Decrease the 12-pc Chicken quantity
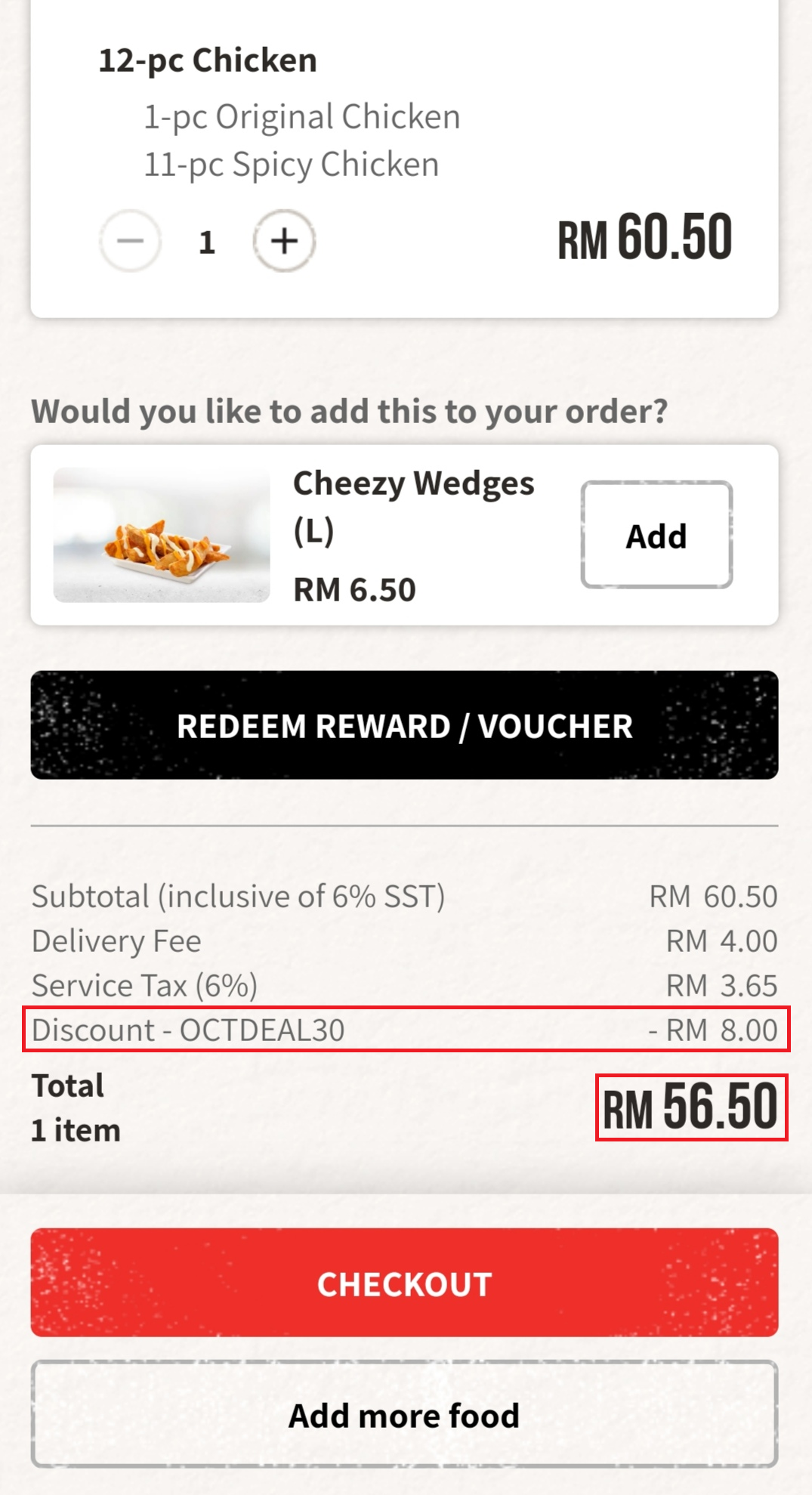The height and width of the screenshot is (1495, 812). 131,242
